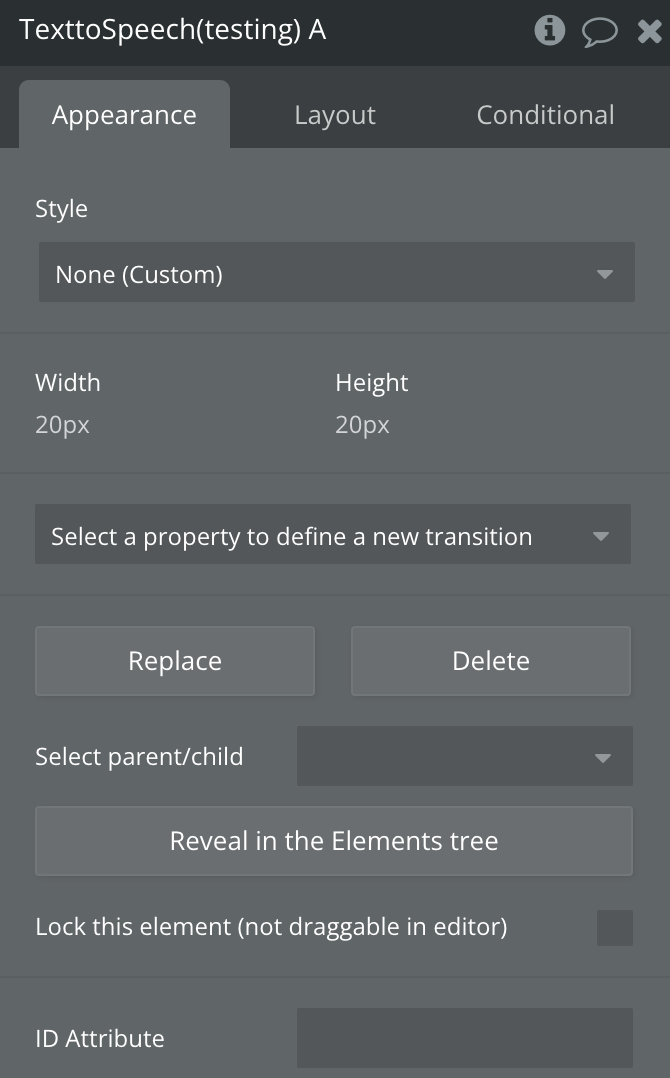Tap the Replace button

pos(175,661)
